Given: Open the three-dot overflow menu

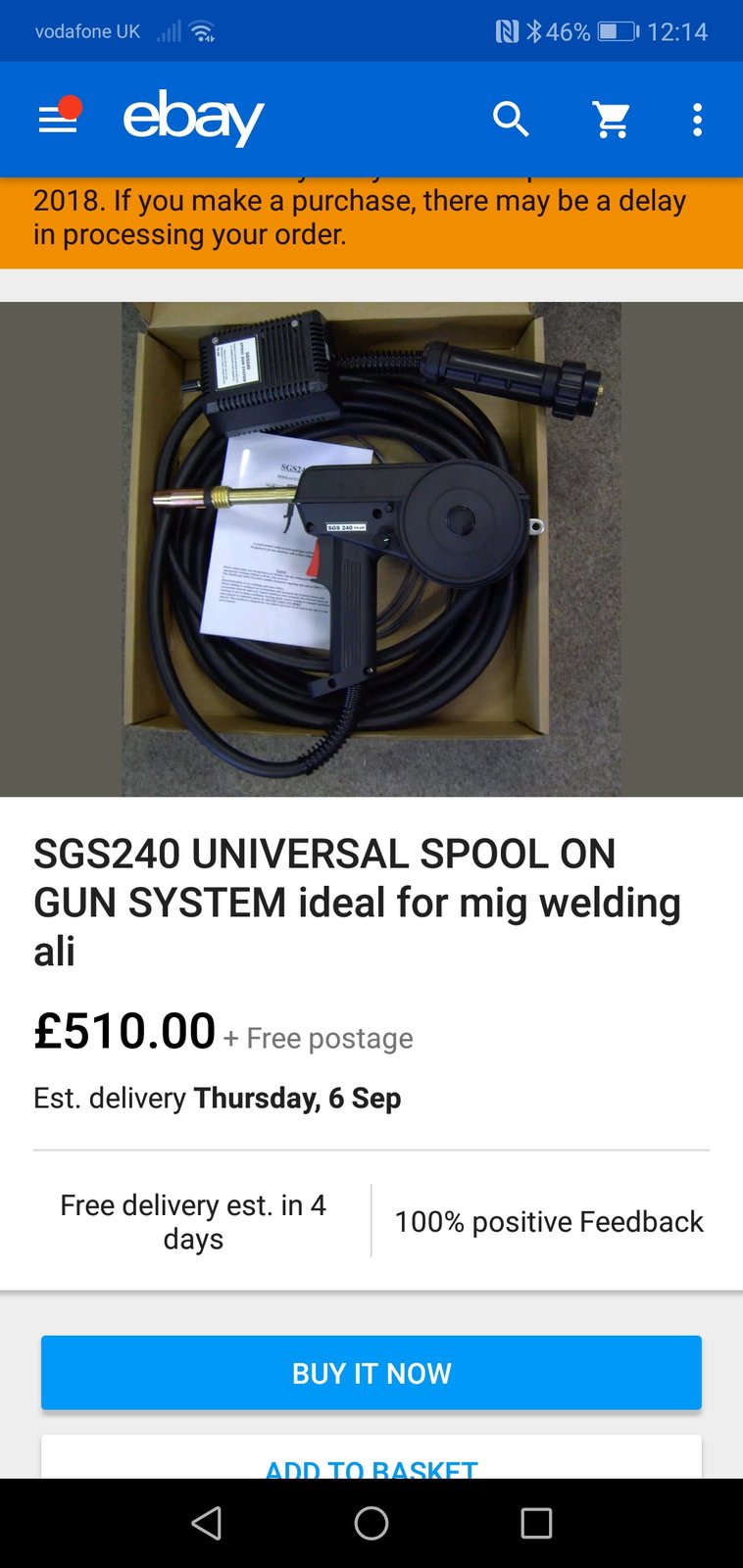Looking at the screenshot, I should pos(697,120).
